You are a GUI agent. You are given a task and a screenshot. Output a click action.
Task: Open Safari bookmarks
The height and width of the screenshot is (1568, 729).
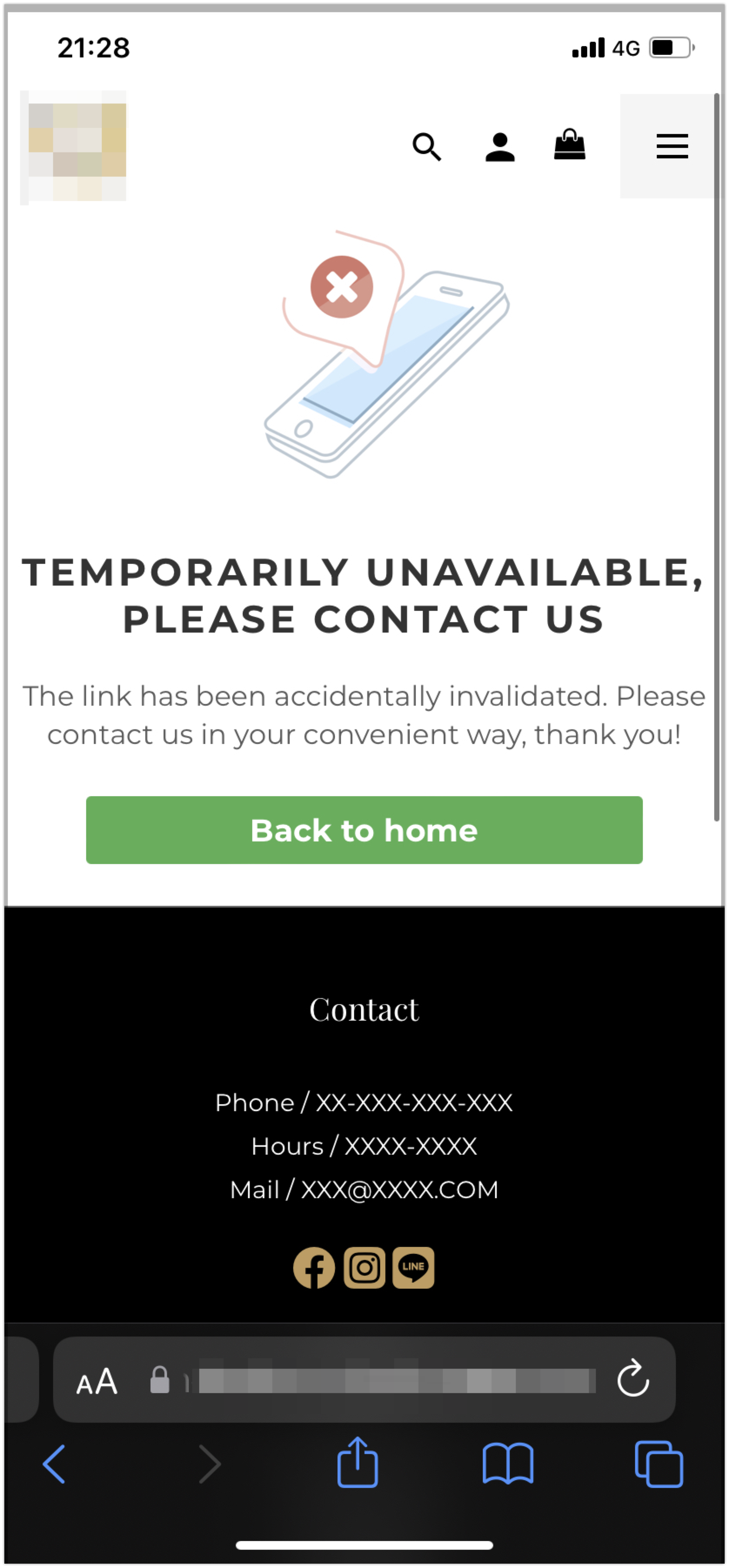[508, 1464]
